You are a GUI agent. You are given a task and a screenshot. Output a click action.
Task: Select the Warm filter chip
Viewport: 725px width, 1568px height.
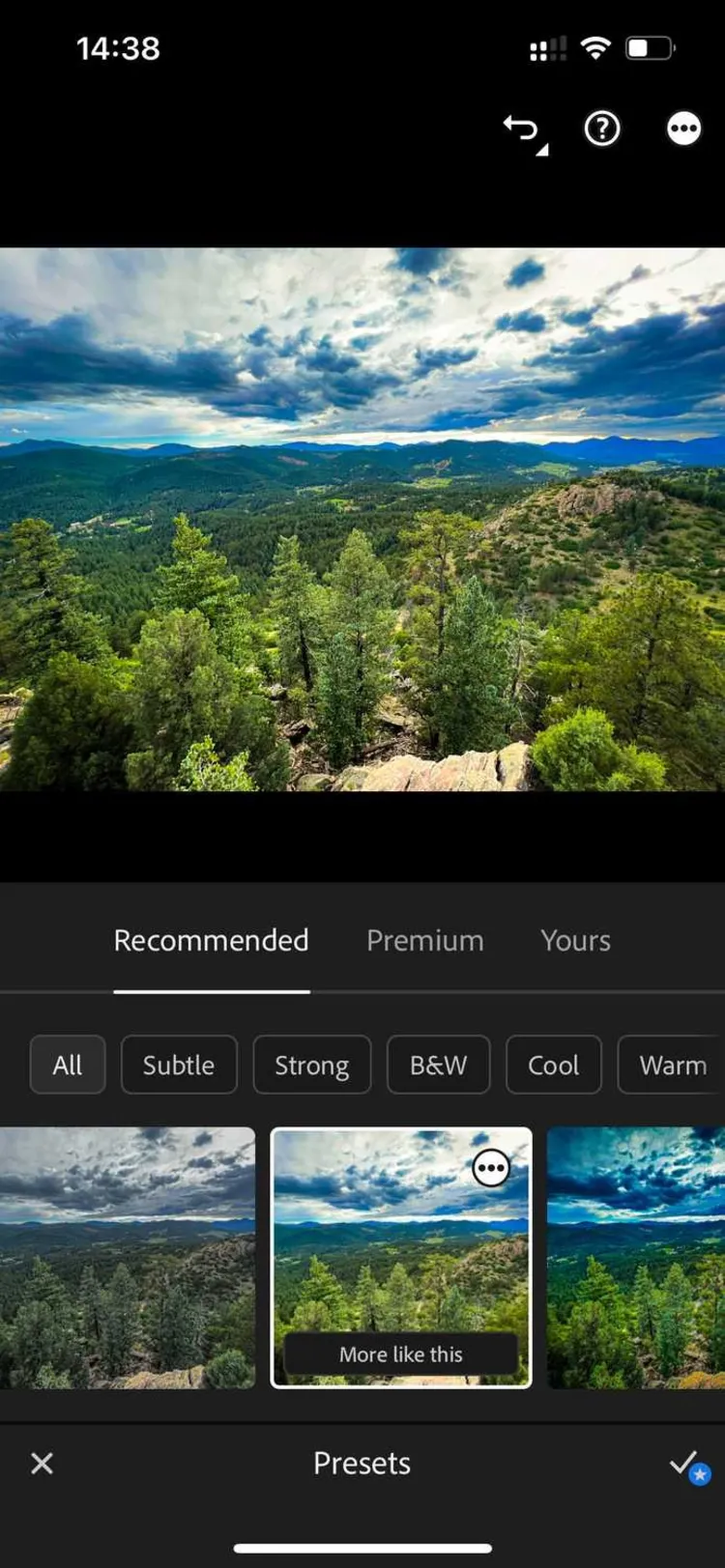click(x=672, y=1065)
